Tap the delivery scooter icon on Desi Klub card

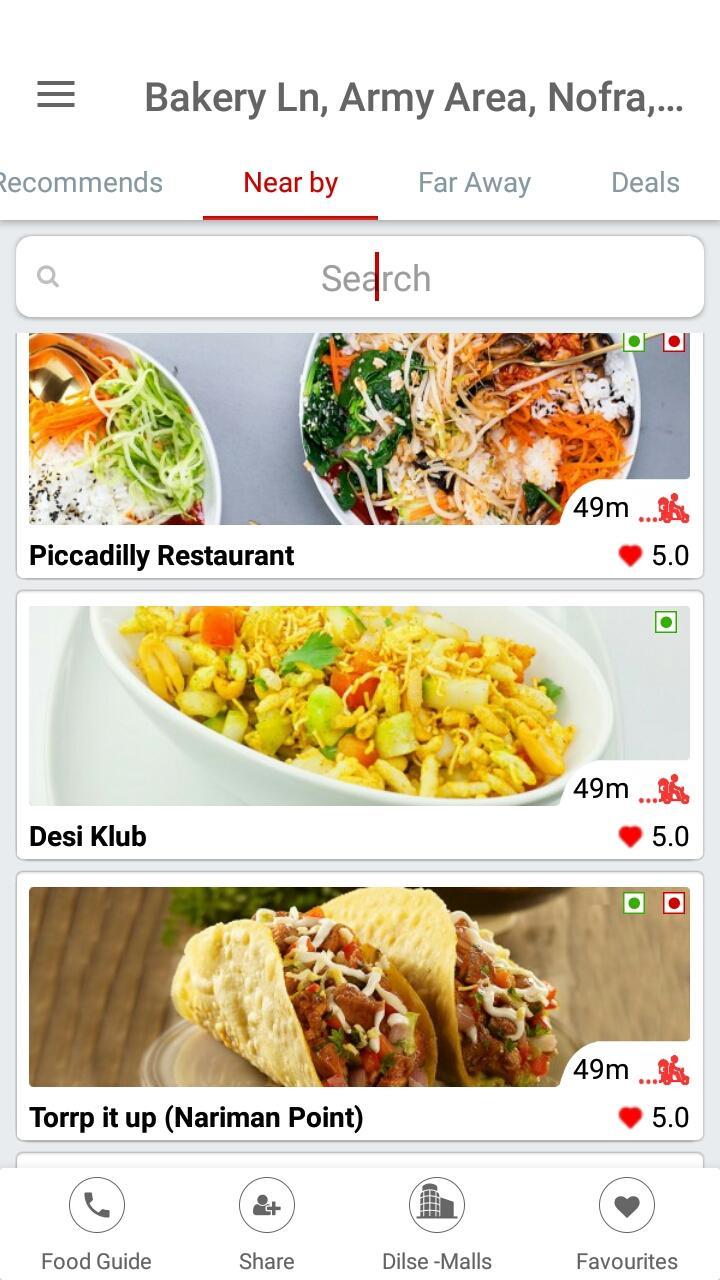click(674, 790)
